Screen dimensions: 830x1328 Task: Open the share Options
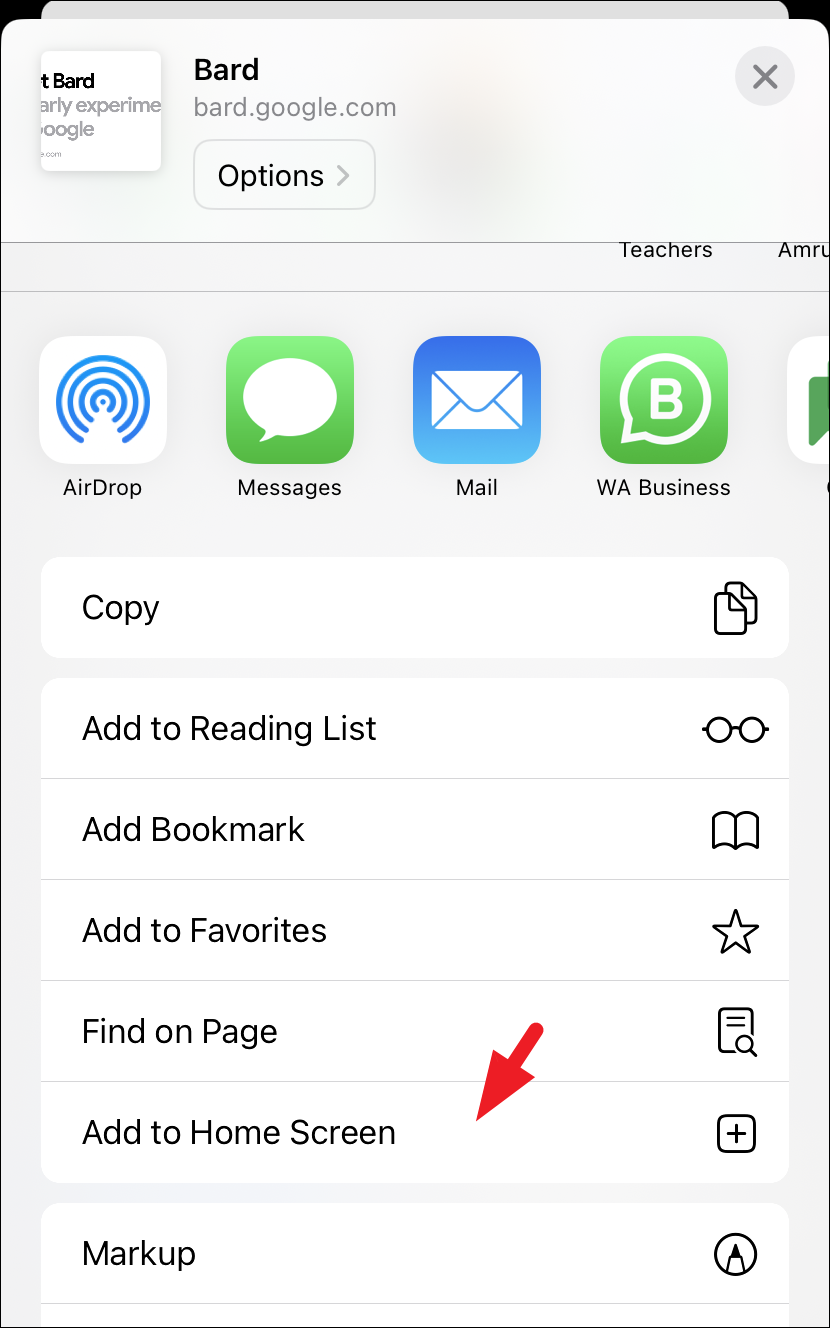coord(284,175)
